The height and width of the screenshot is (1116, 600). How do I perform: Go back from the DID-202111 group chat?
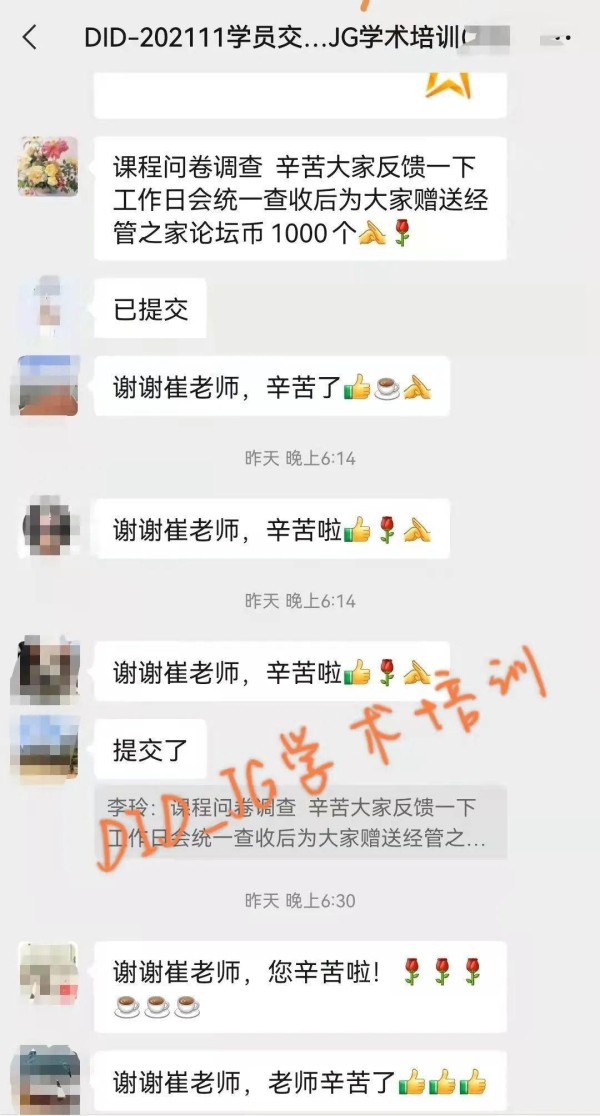click(x=30, y=37)
